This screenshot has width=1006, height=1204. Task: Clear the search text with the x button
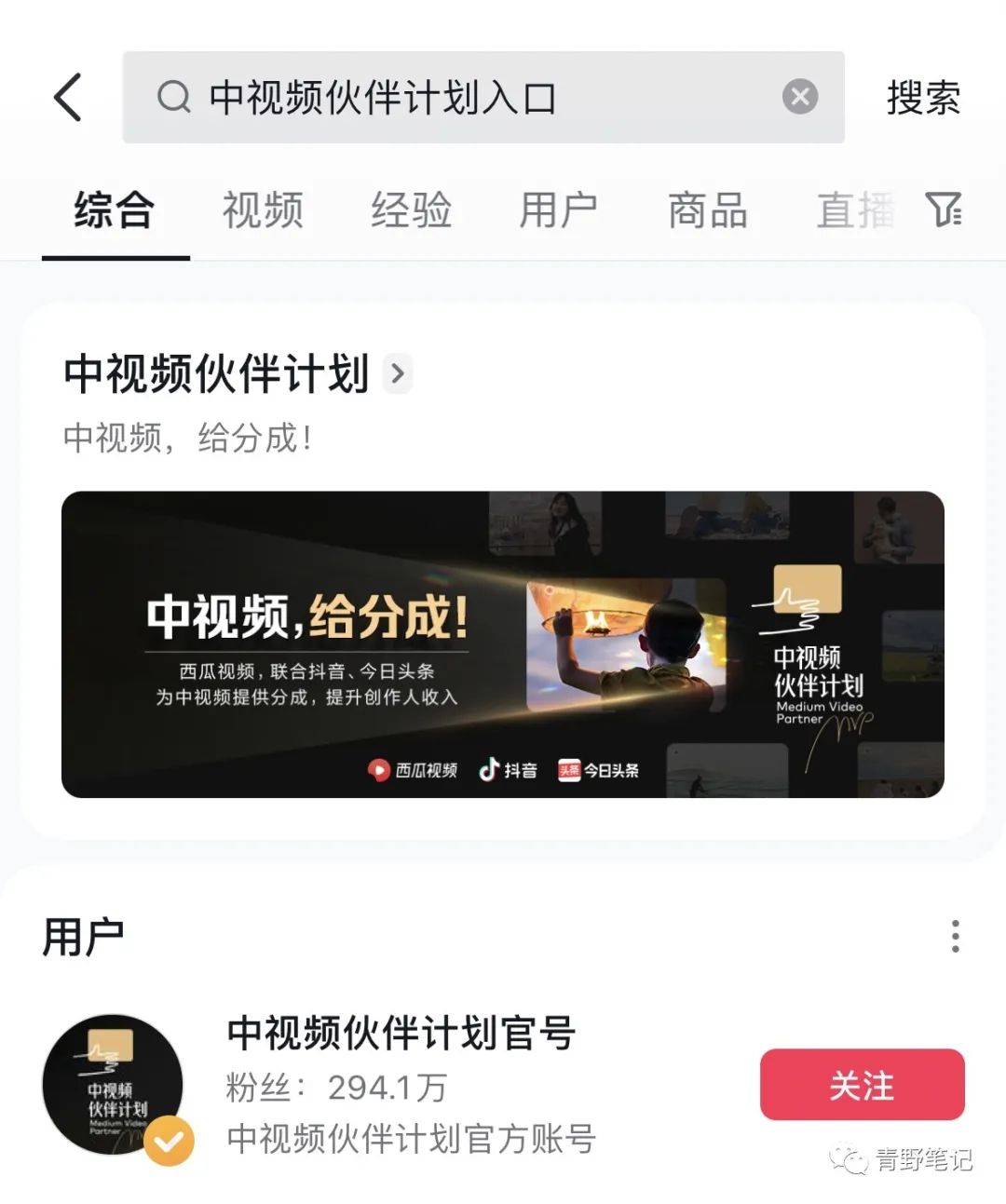click(799, 97)
